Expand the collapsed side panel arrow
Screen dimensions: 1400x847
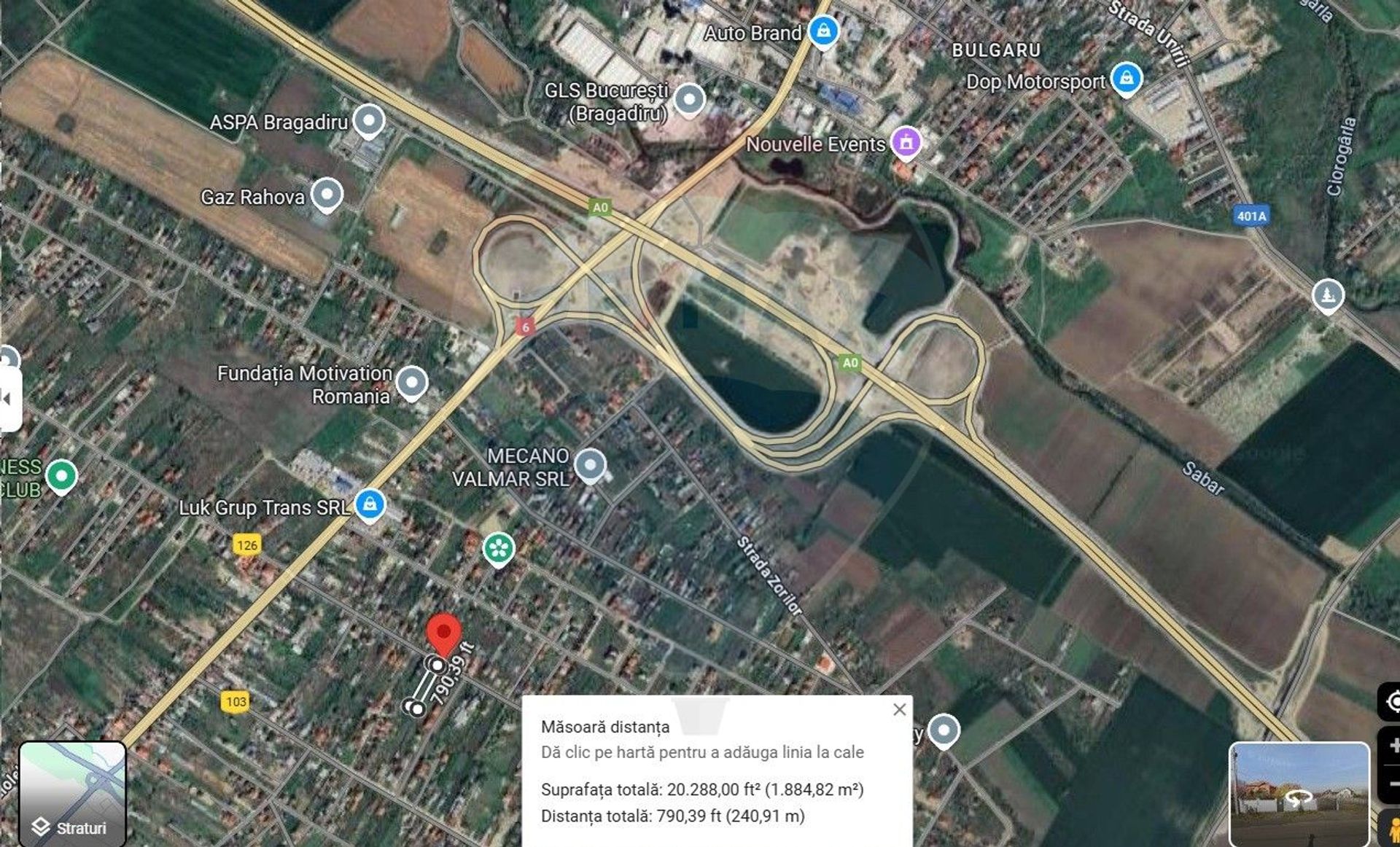[9, 399]
